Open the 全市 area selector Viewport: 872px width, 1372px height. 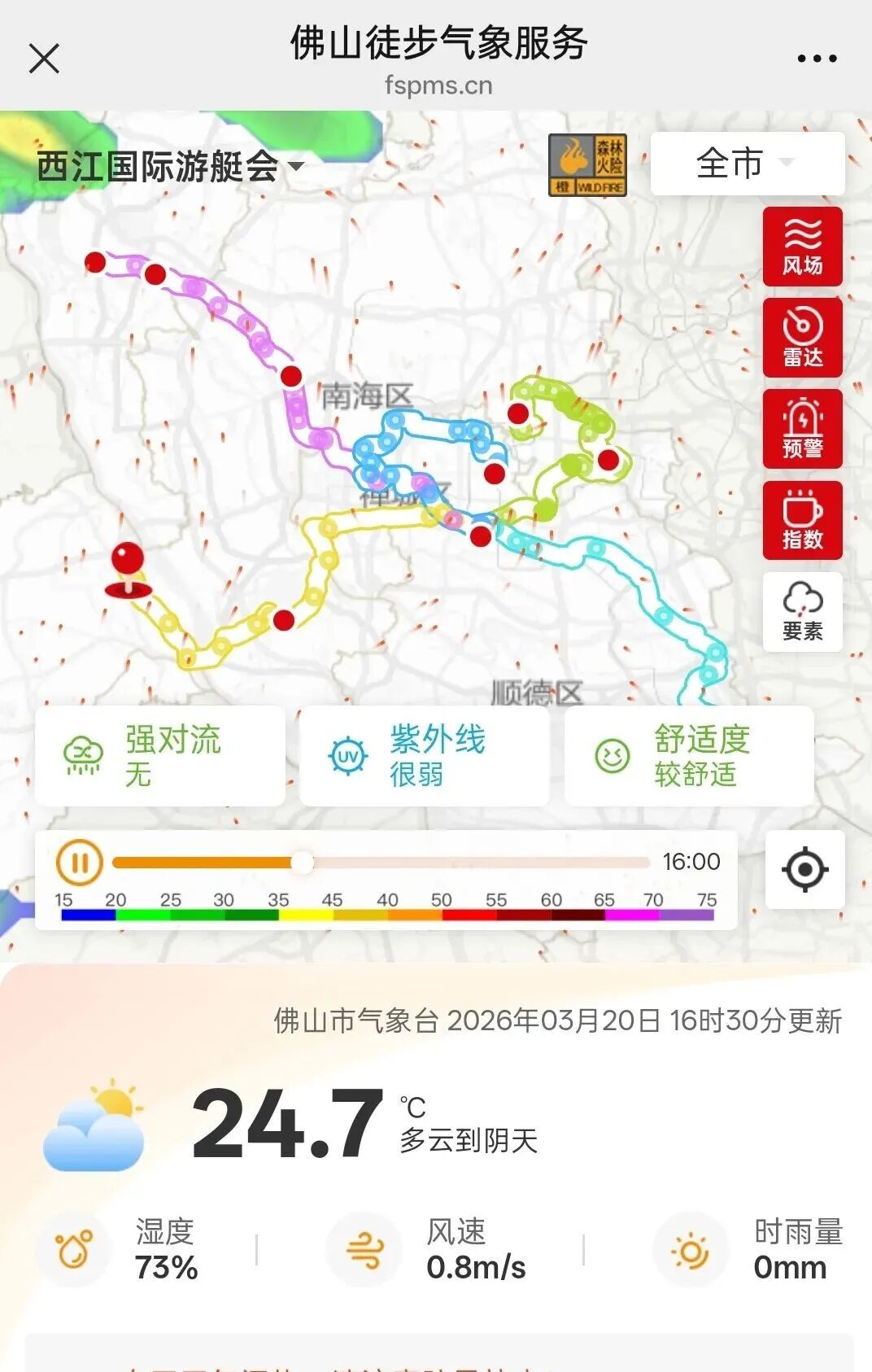[x=747, y=164]
